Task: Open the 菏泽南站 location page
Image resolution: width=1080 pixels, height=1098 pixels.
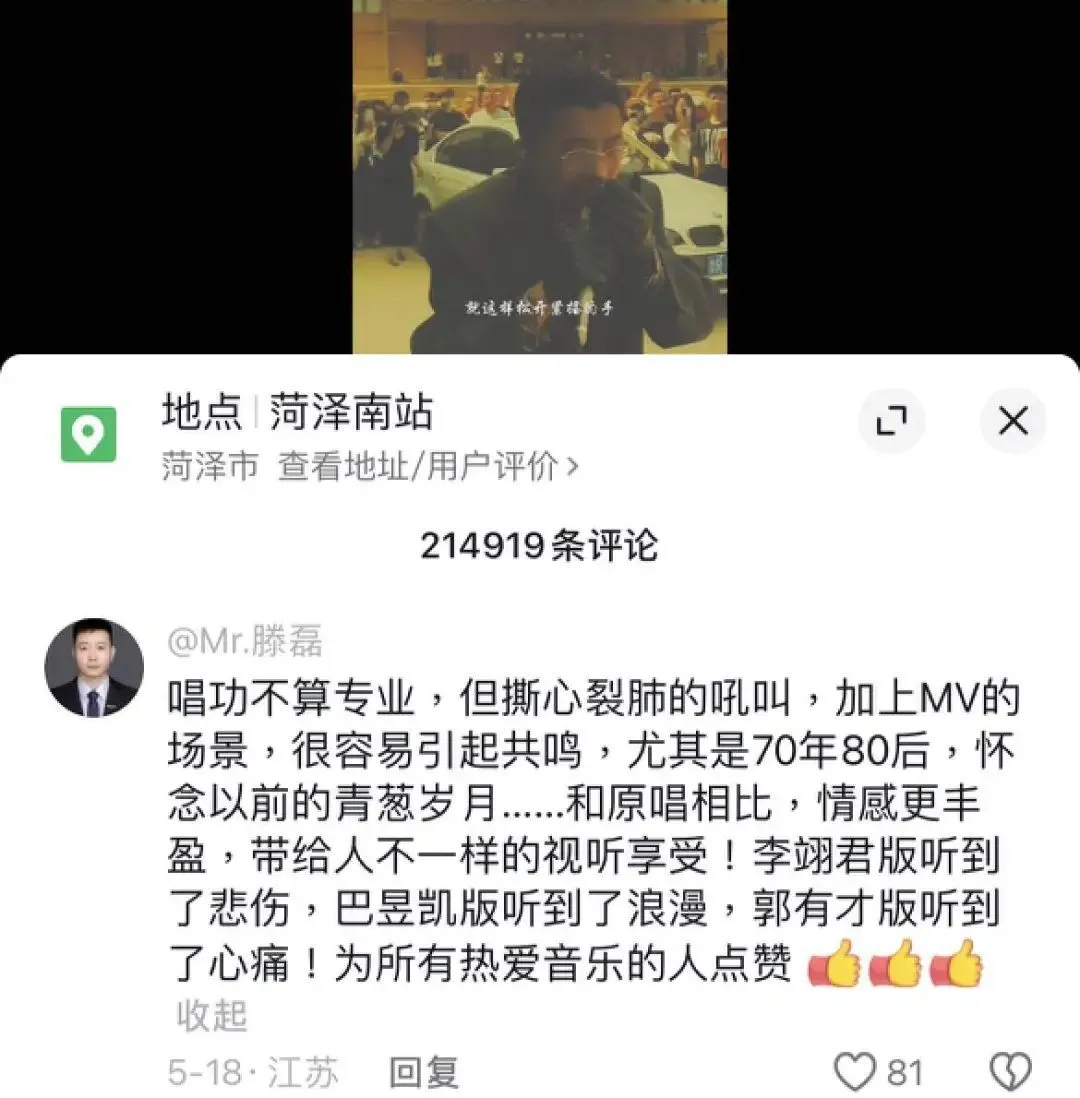Action: pyautogui.click(x=350, y=413)
